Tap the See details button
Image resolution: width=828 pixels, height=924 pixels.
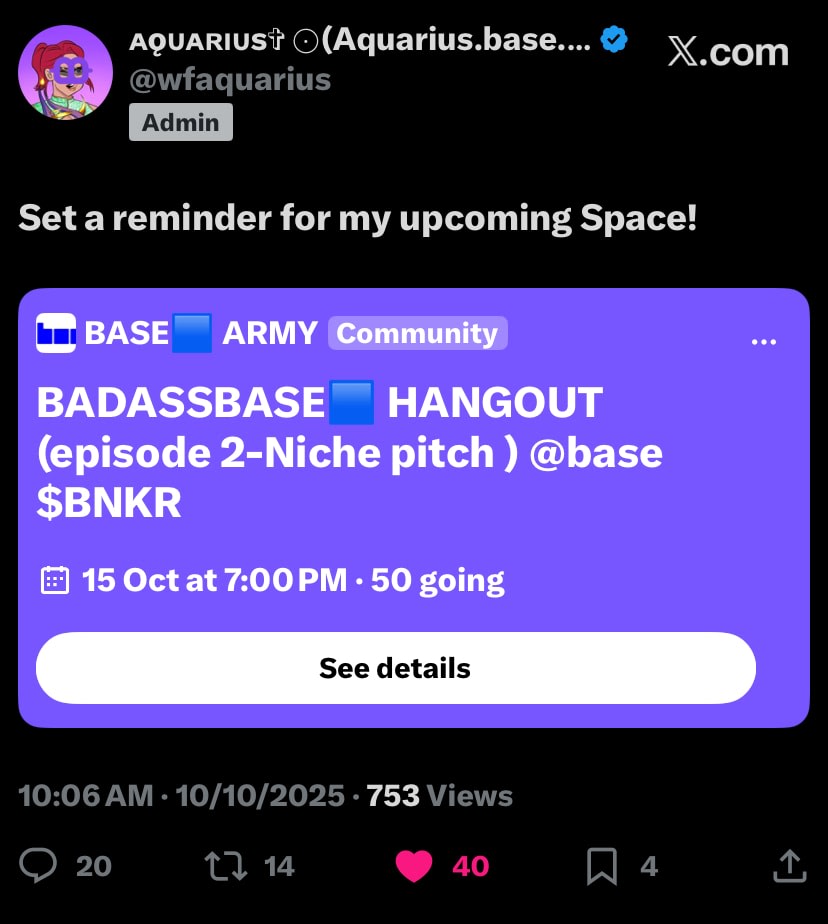coord(395,668)
